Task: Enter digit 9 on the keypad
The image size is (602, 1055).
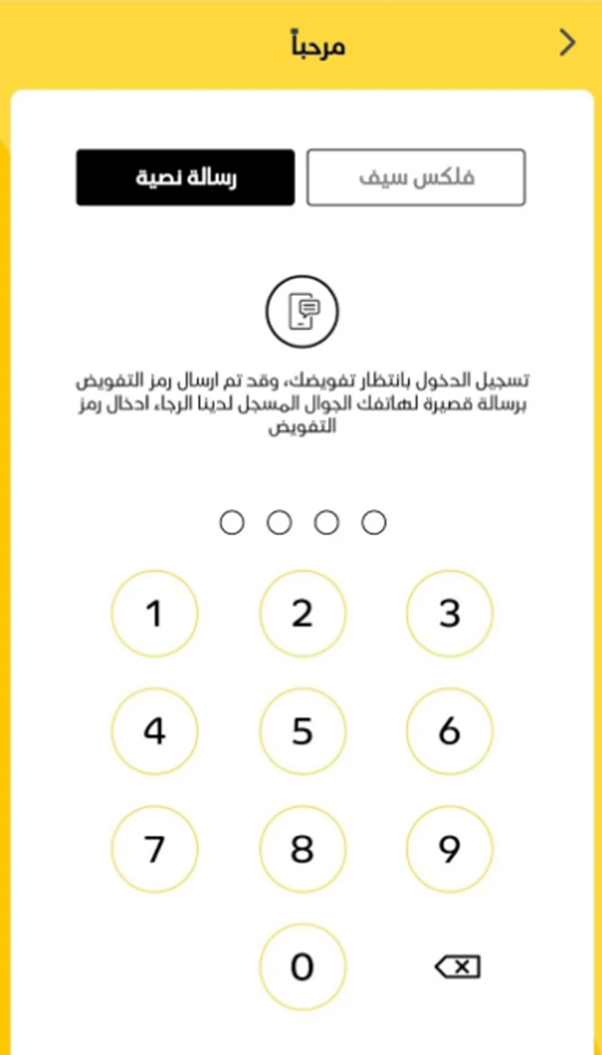Action: [449, 849]
